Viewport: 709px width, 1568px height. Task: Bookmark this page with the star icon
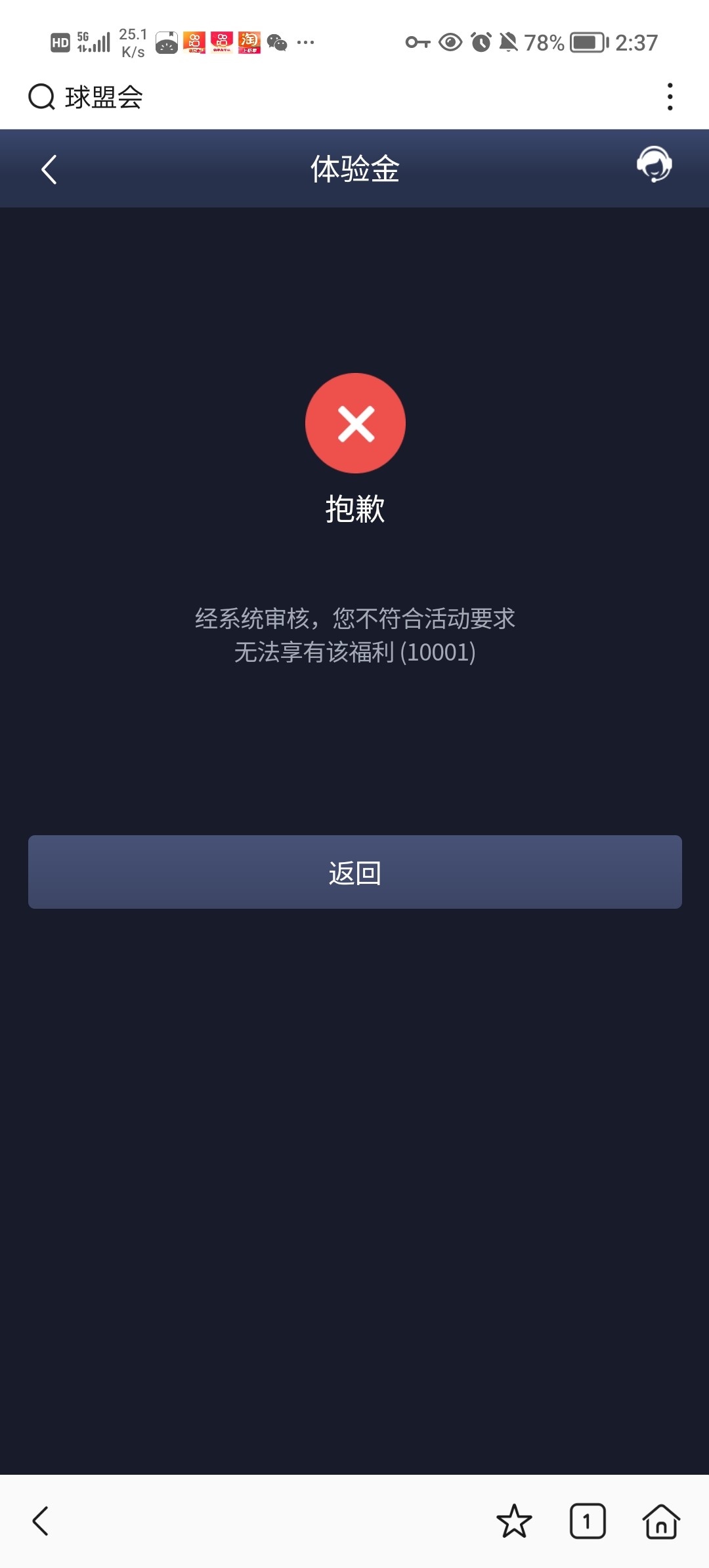click(514, 1521)
